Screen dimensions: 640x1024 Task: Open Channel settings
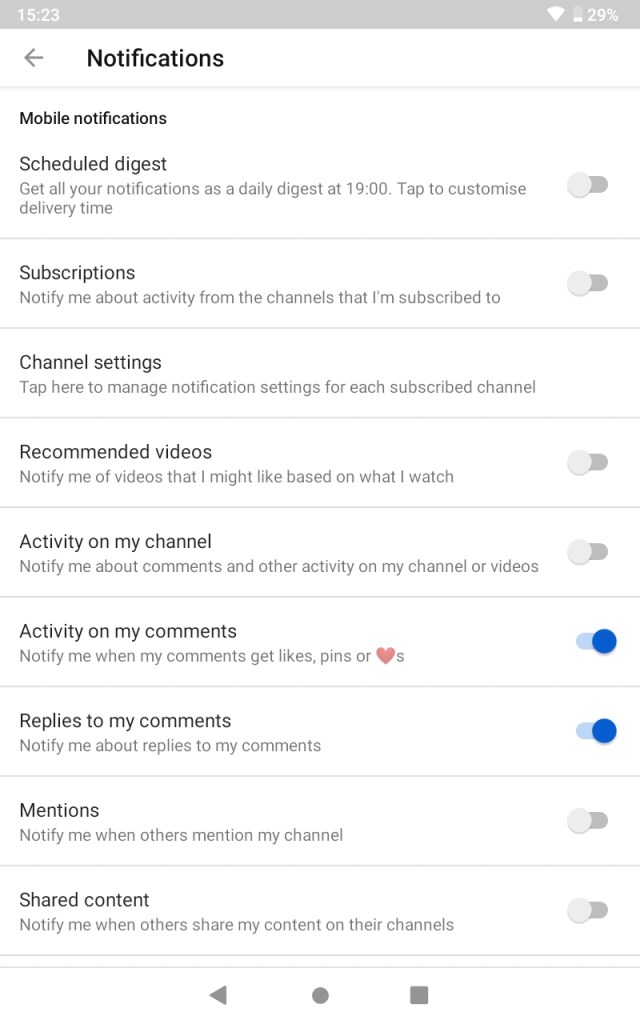(278, 373)
